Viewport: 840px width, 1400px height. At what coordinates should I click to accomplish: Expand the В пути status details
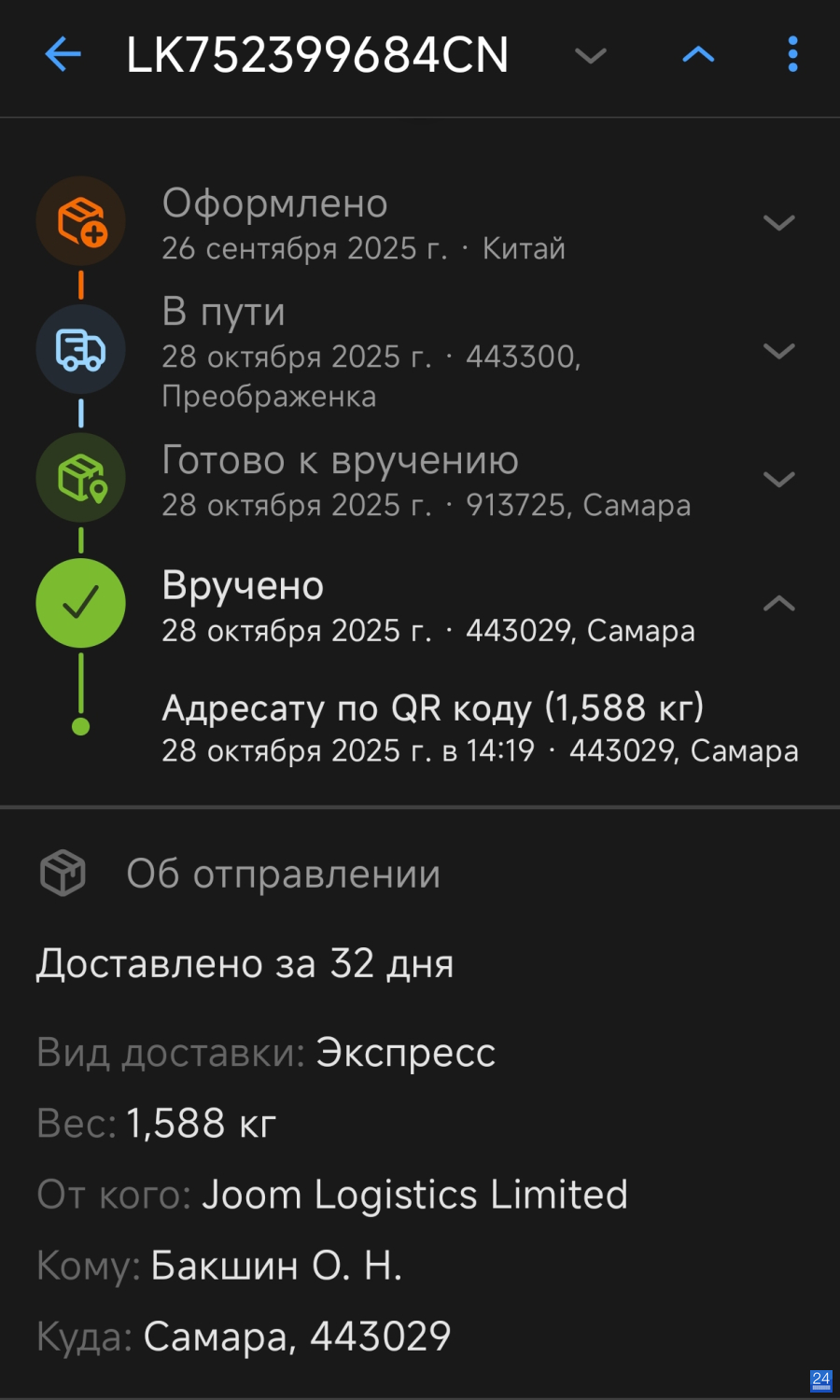tap(778, 351)
